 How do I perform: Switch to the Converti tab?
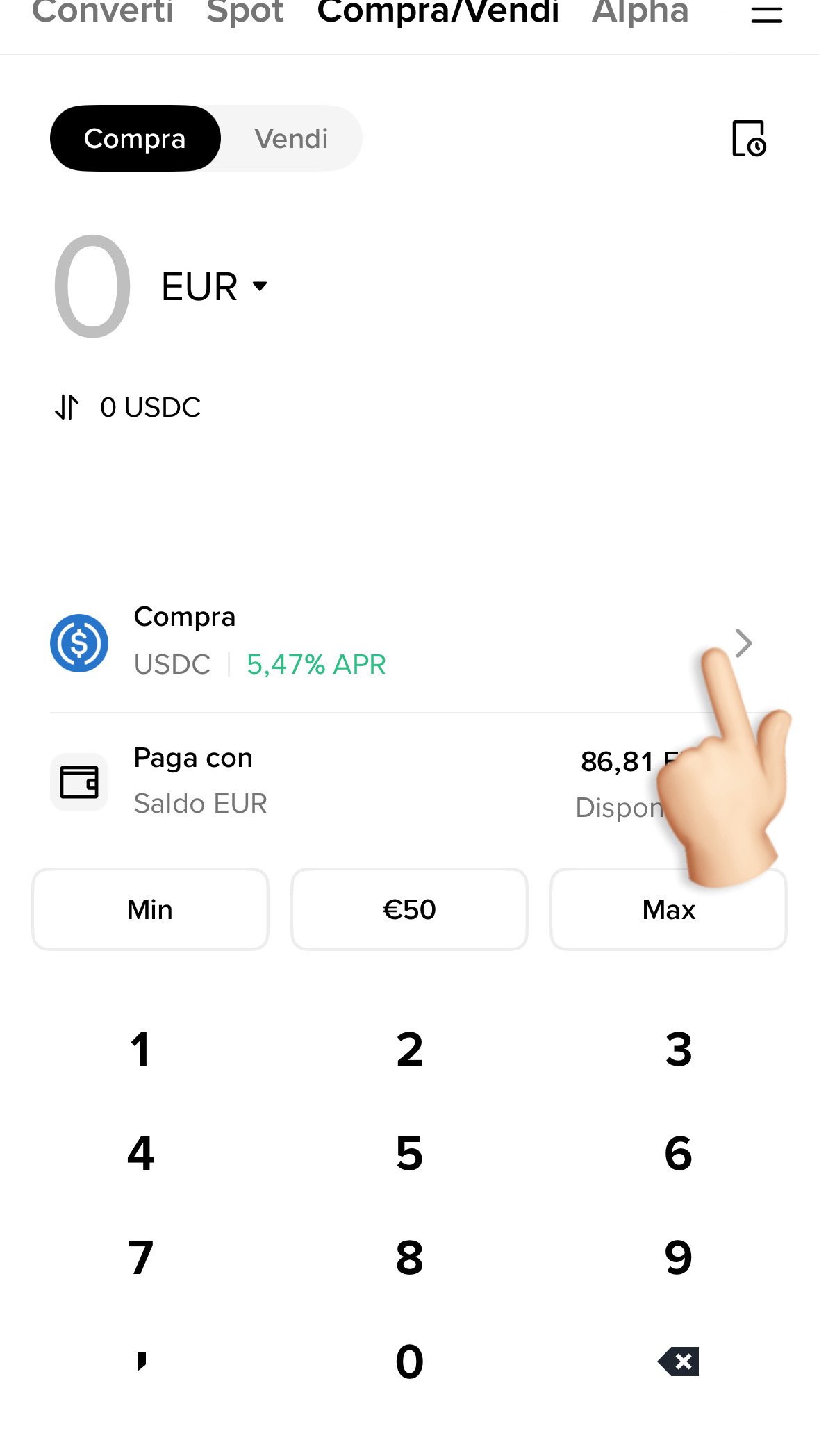pos(103,13)
